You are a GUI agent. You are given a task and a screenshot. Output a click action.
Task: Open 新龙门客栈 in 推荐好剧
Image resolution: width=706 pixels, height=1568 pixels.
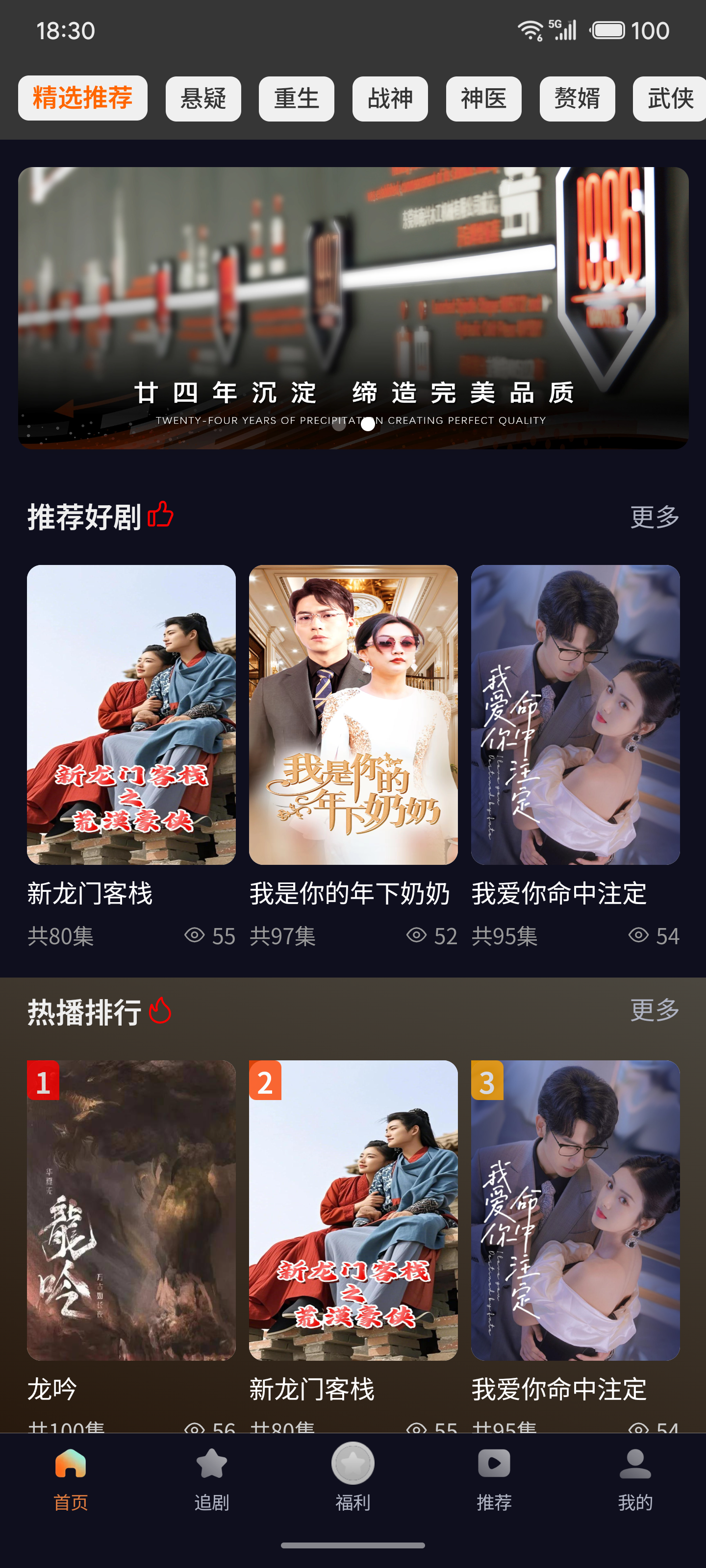131,714
